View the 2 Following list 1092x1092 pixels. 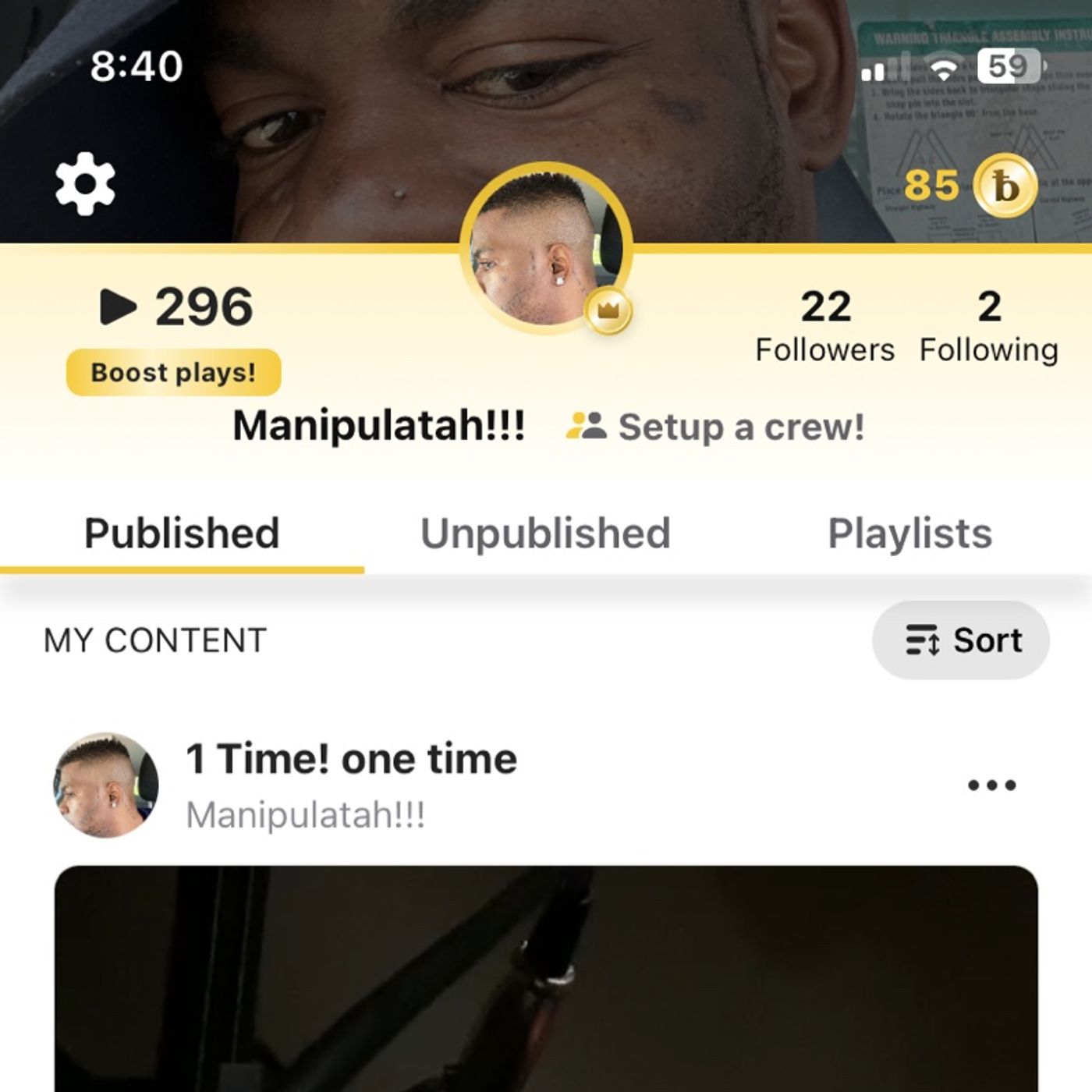click(x=988, y=326)
